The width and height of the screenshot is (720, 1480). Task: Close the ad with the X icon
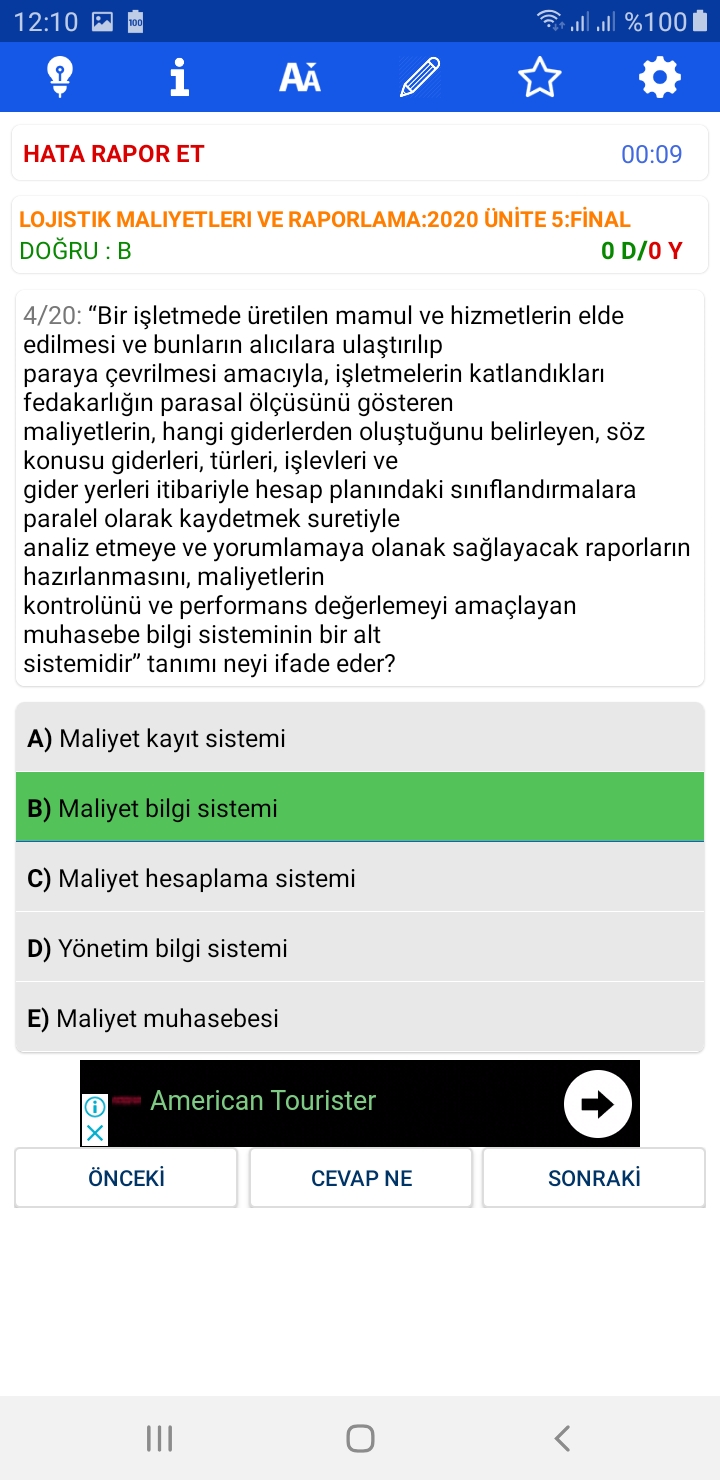(x=94, y=1133)
